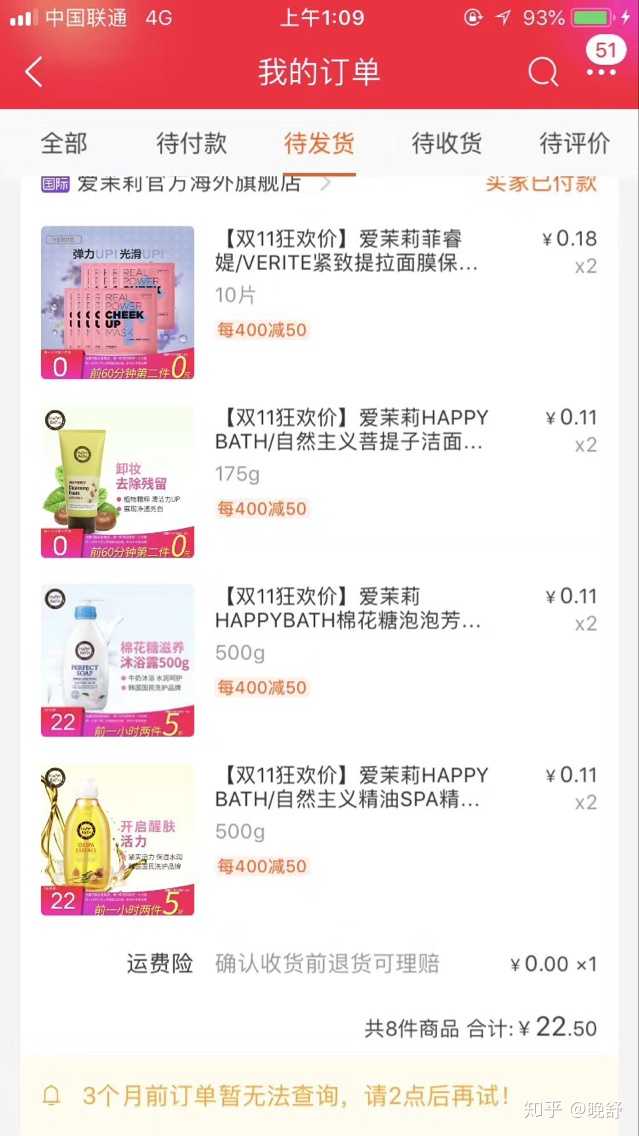Open the 爱茉莉官方海外旗舰店 store page

click(x=190, y=183)
